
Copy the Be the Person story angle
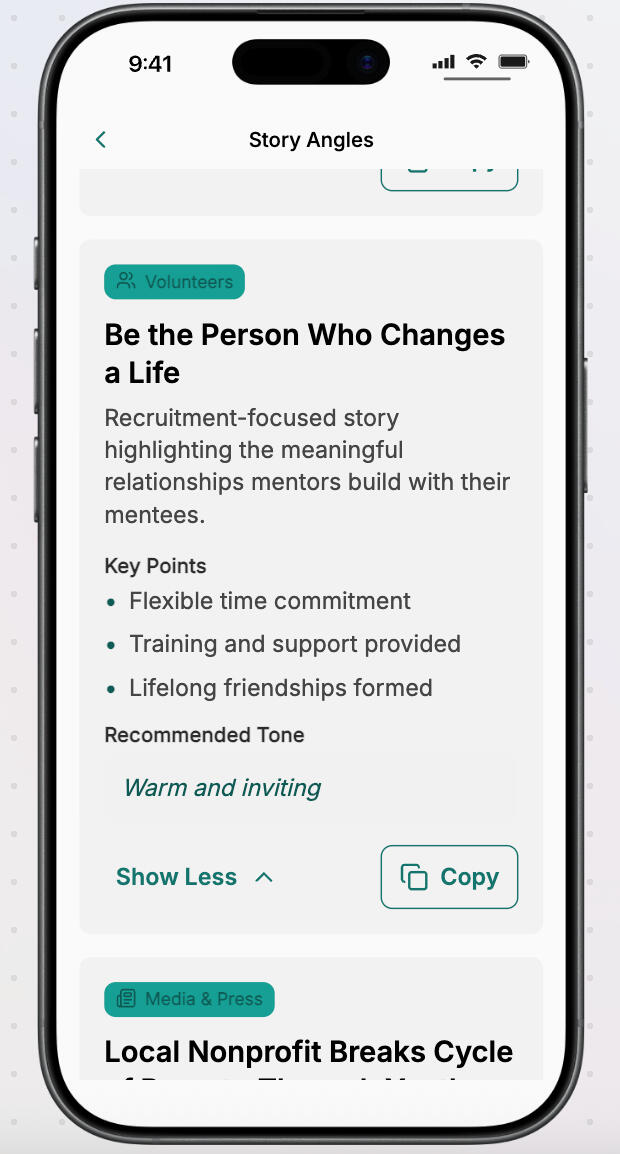(449, 877)
